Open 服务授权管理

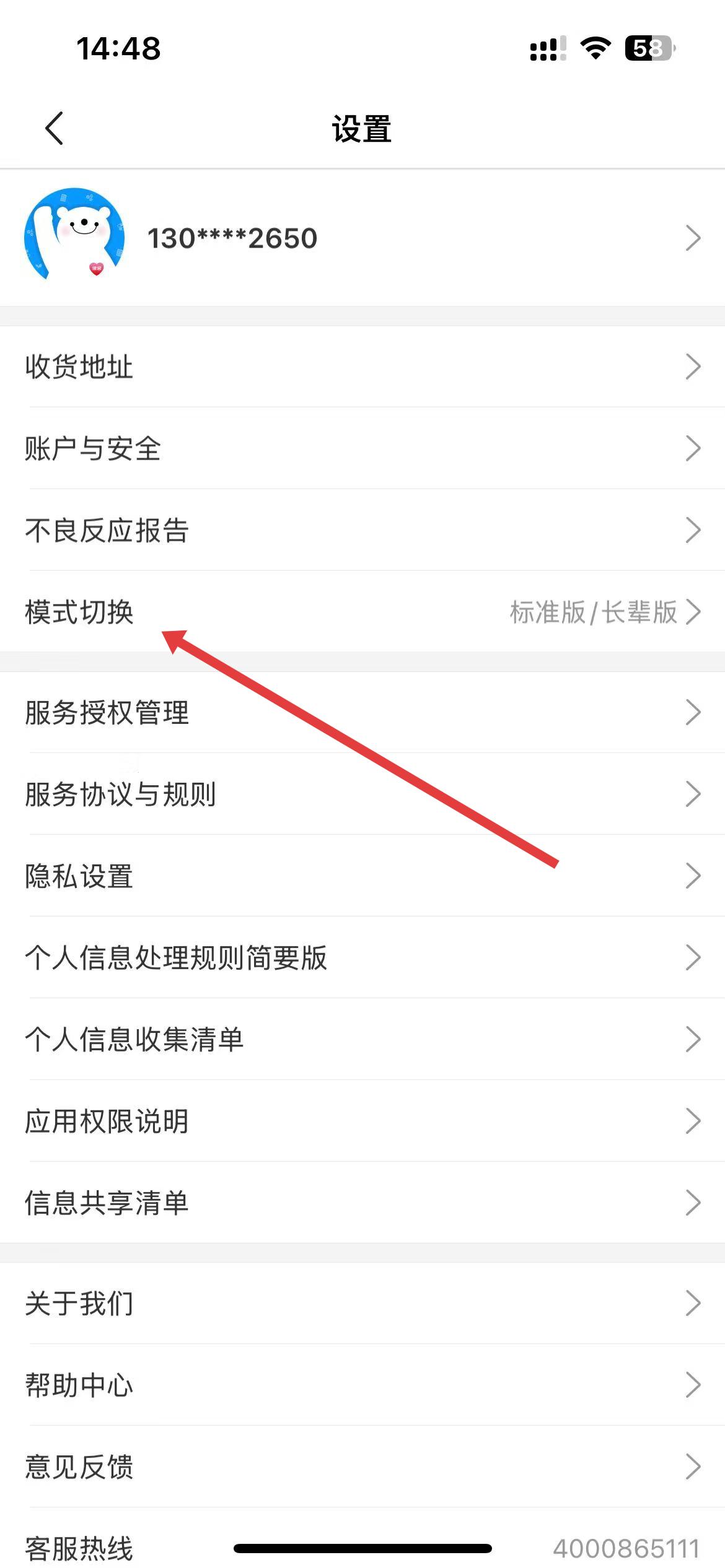coord(362,712)
